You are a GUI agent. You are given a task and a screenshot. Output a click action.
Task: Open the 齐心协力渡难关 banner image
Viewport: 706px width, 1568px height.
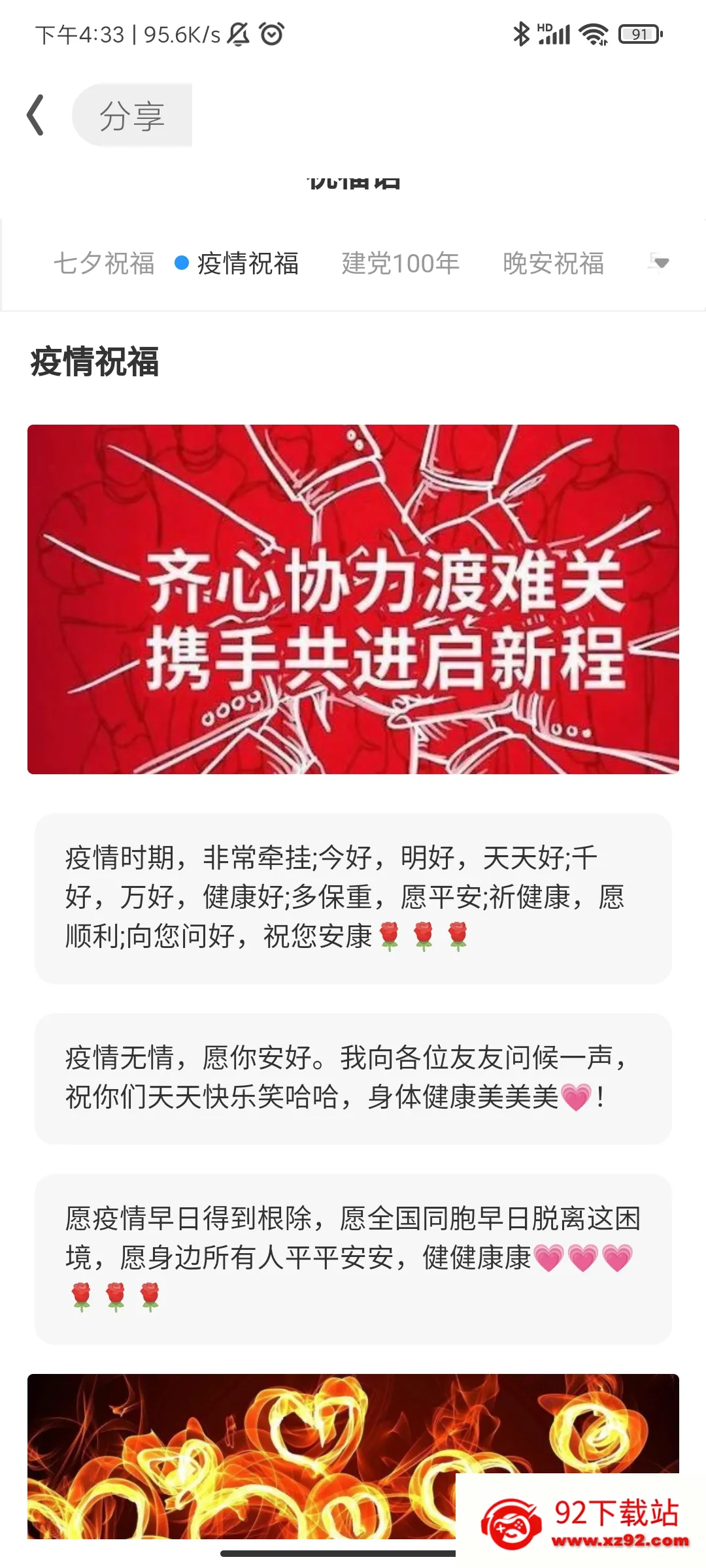pos(353,599)
